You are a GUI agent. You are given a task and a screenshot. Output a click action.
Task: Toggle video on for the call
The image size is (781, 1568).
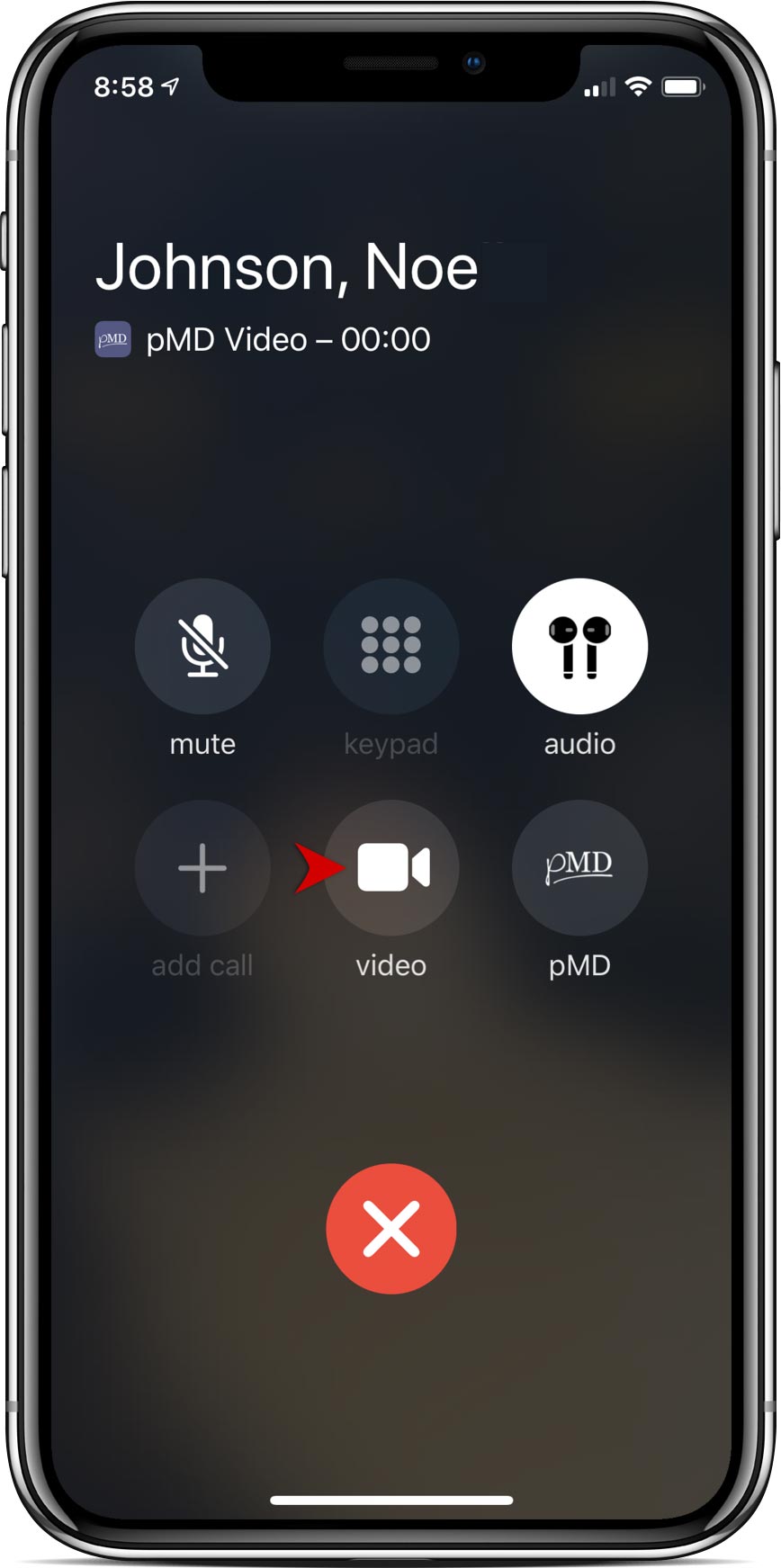coord(391,867)
